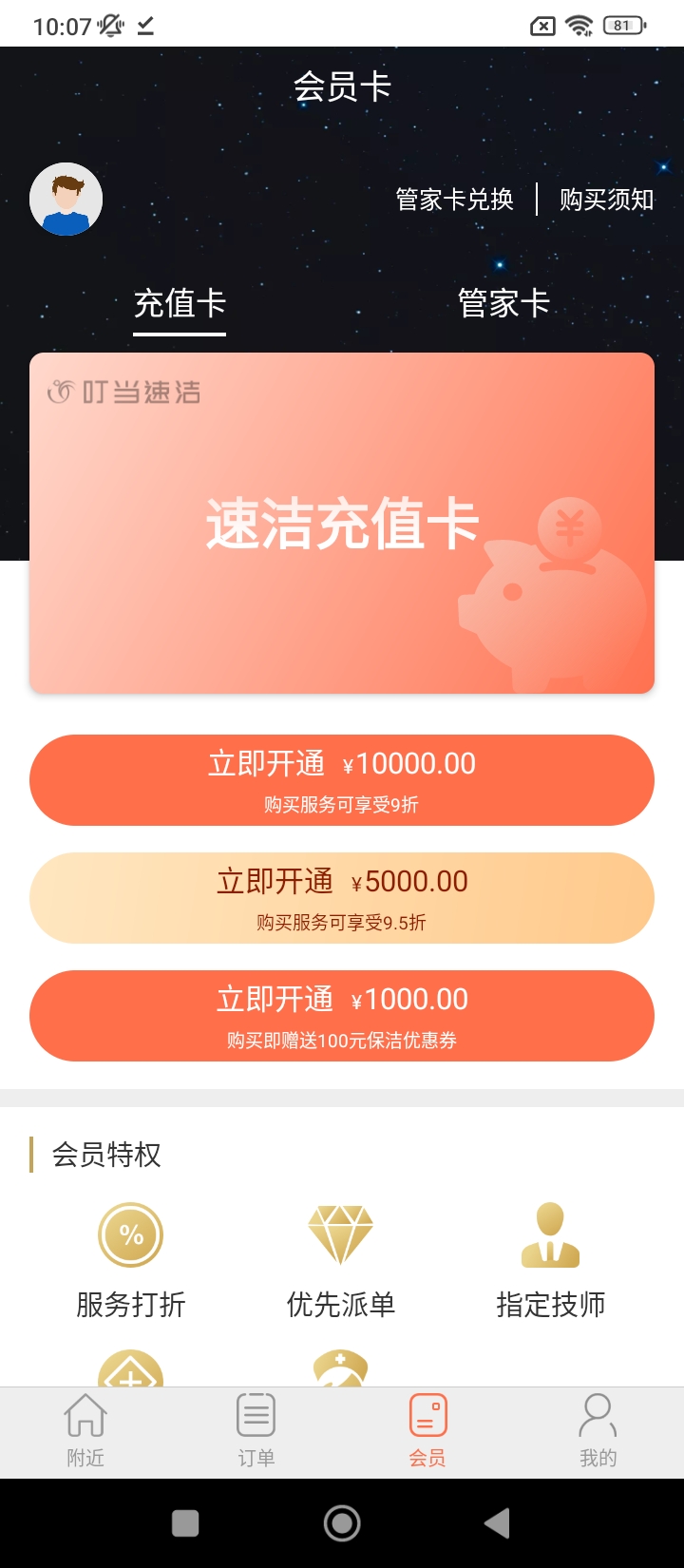Open 购买须知 purchase notice
Screen dimensions: 684x1568
(606, 200)
